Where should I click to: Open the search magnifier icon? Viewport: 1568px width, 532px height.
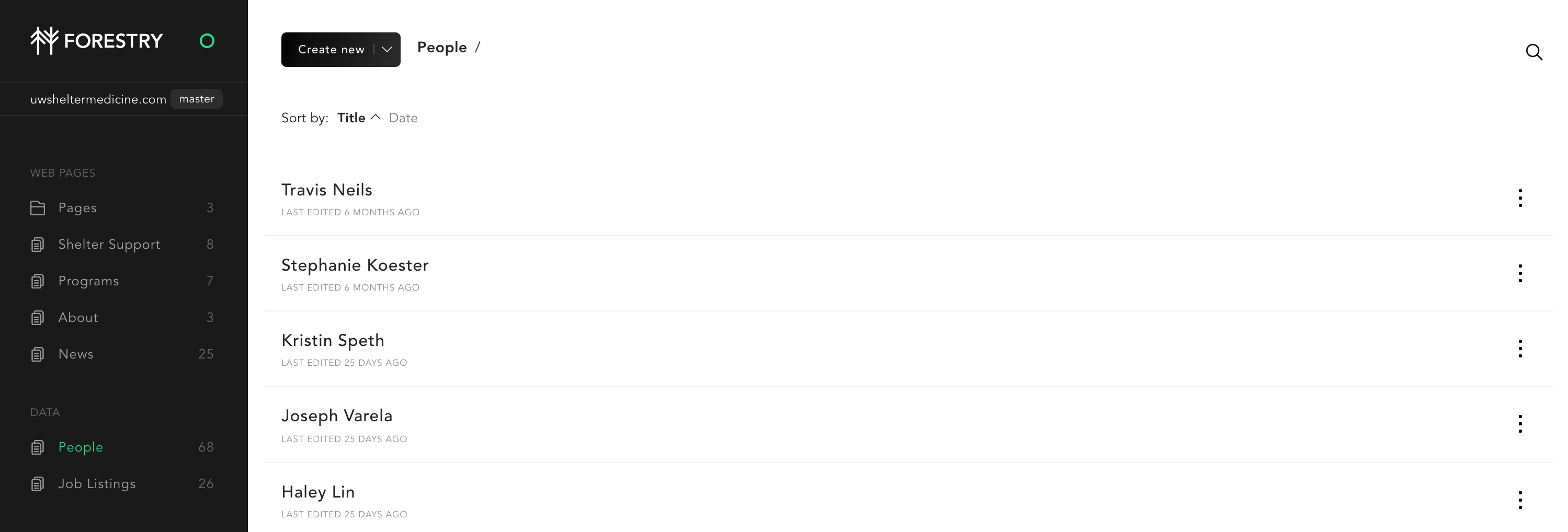pos(1533,52)
